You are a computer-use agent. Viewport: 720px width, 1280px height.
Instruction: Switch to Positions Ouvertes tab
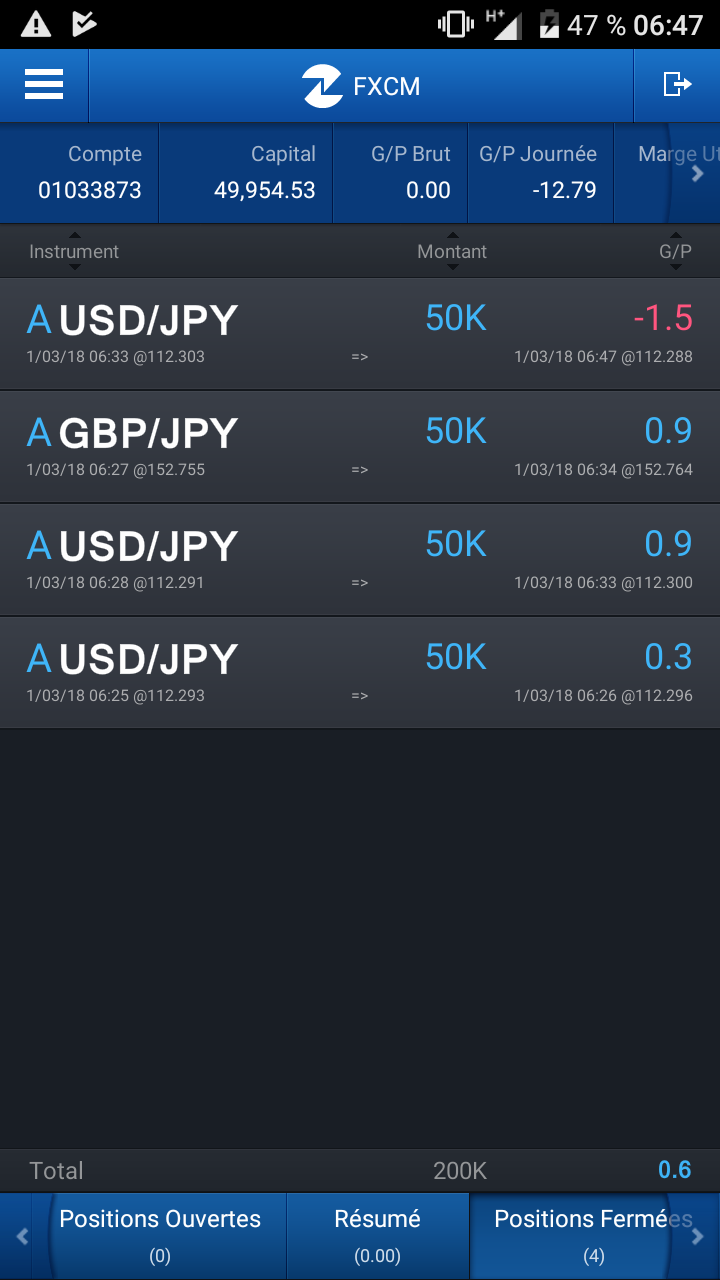pos(160,1235)
